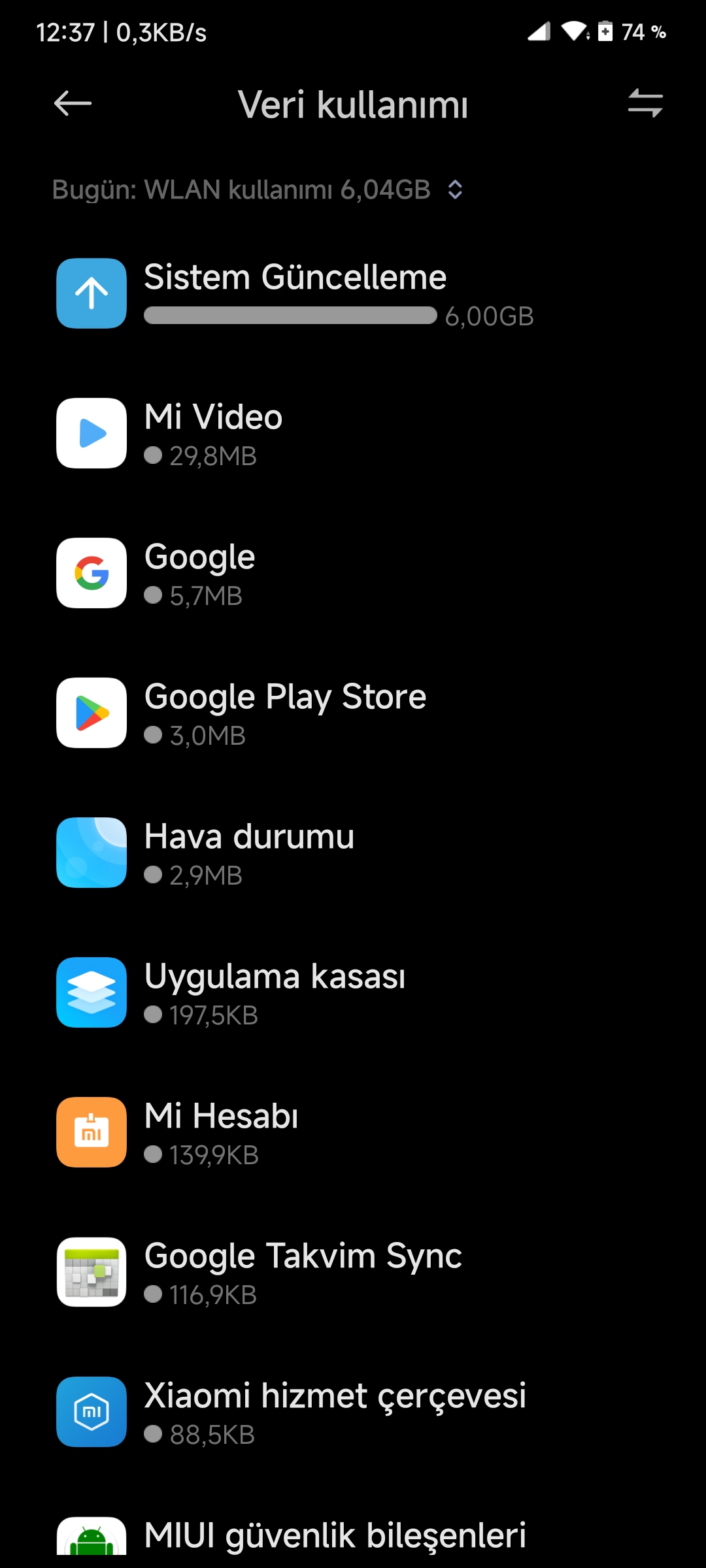Open the Bugün WLAN kullanımı dropdown
Viewport: 706px width, 1568px height.
click(x=258, y=189)
